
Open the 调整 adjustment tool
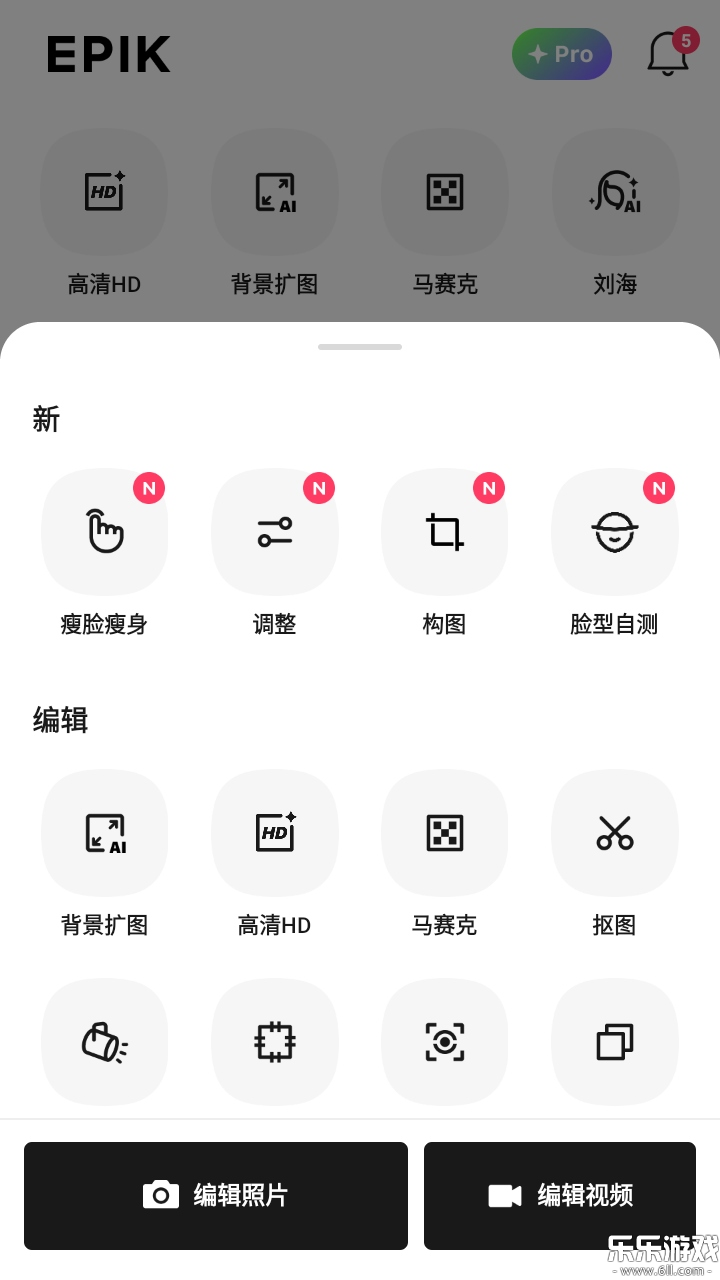pos(275,532)
